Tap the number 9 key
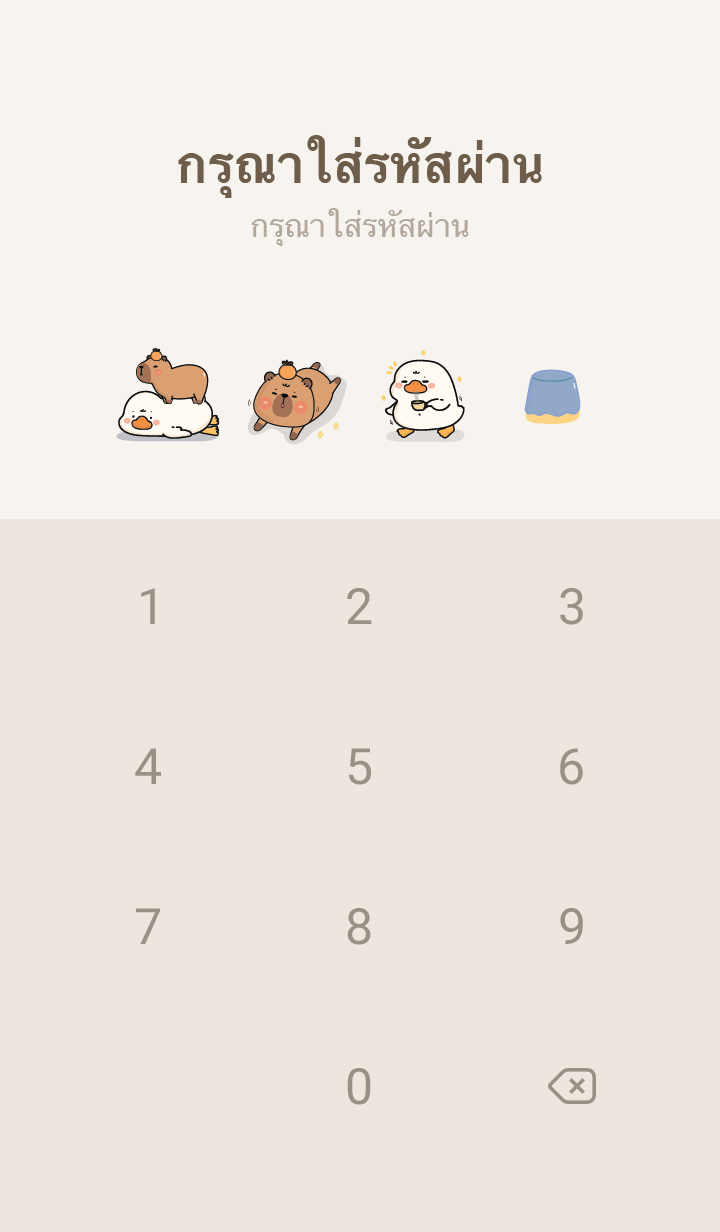This screenshot has height=1232, width=720. 571,927
